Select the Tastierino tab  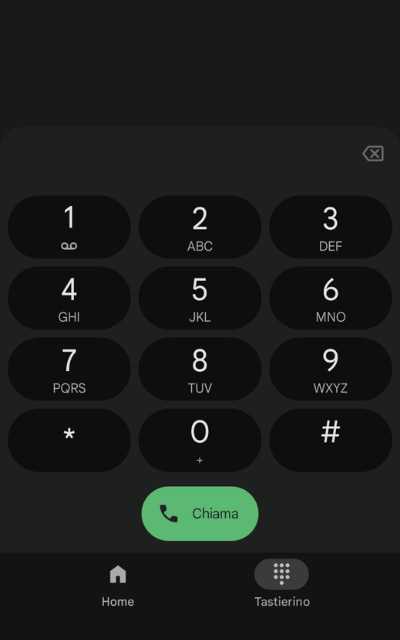click(282, 585)
